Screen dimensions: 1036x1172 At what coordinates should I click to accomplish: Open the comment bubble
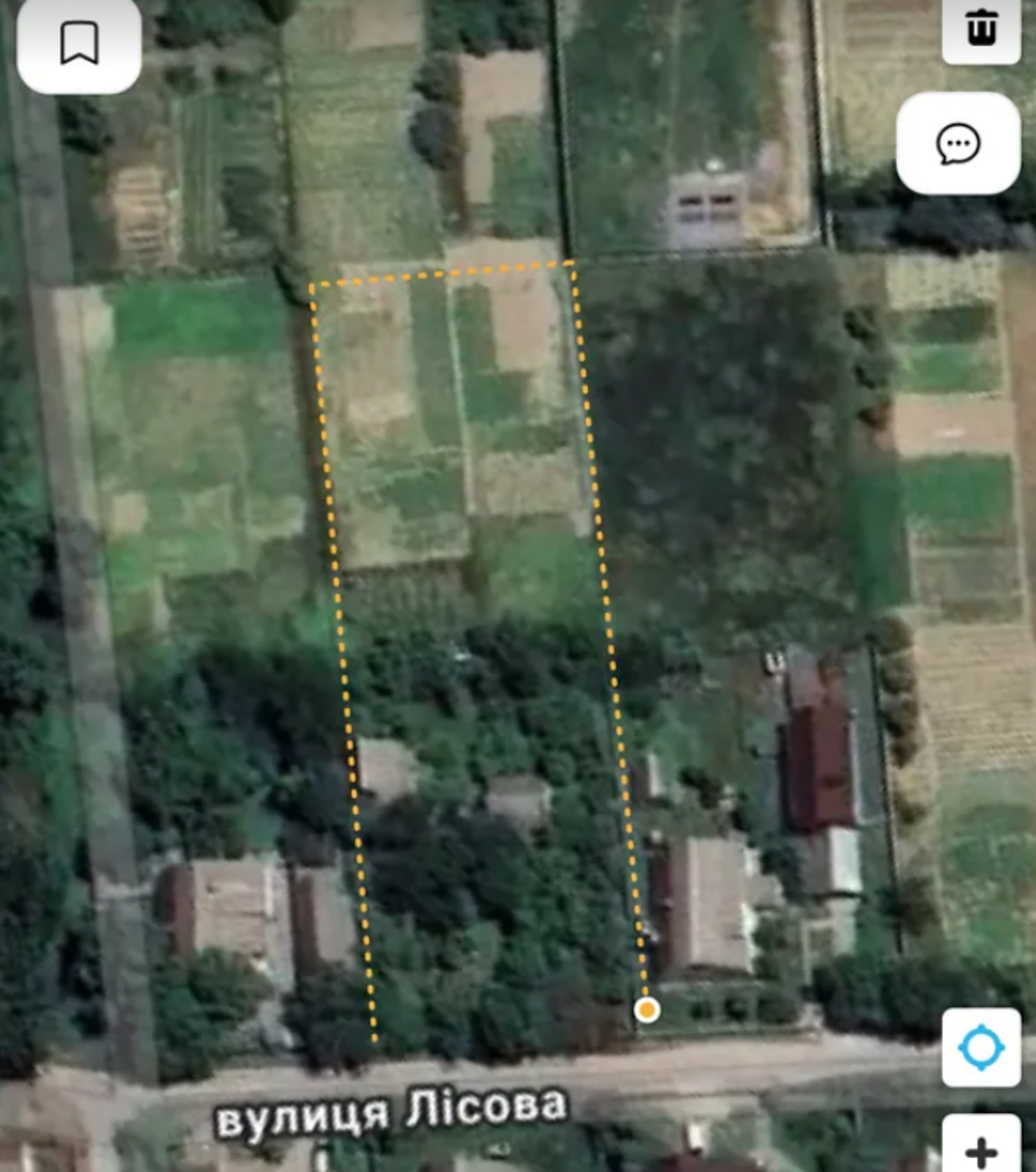tap(958, 143)
